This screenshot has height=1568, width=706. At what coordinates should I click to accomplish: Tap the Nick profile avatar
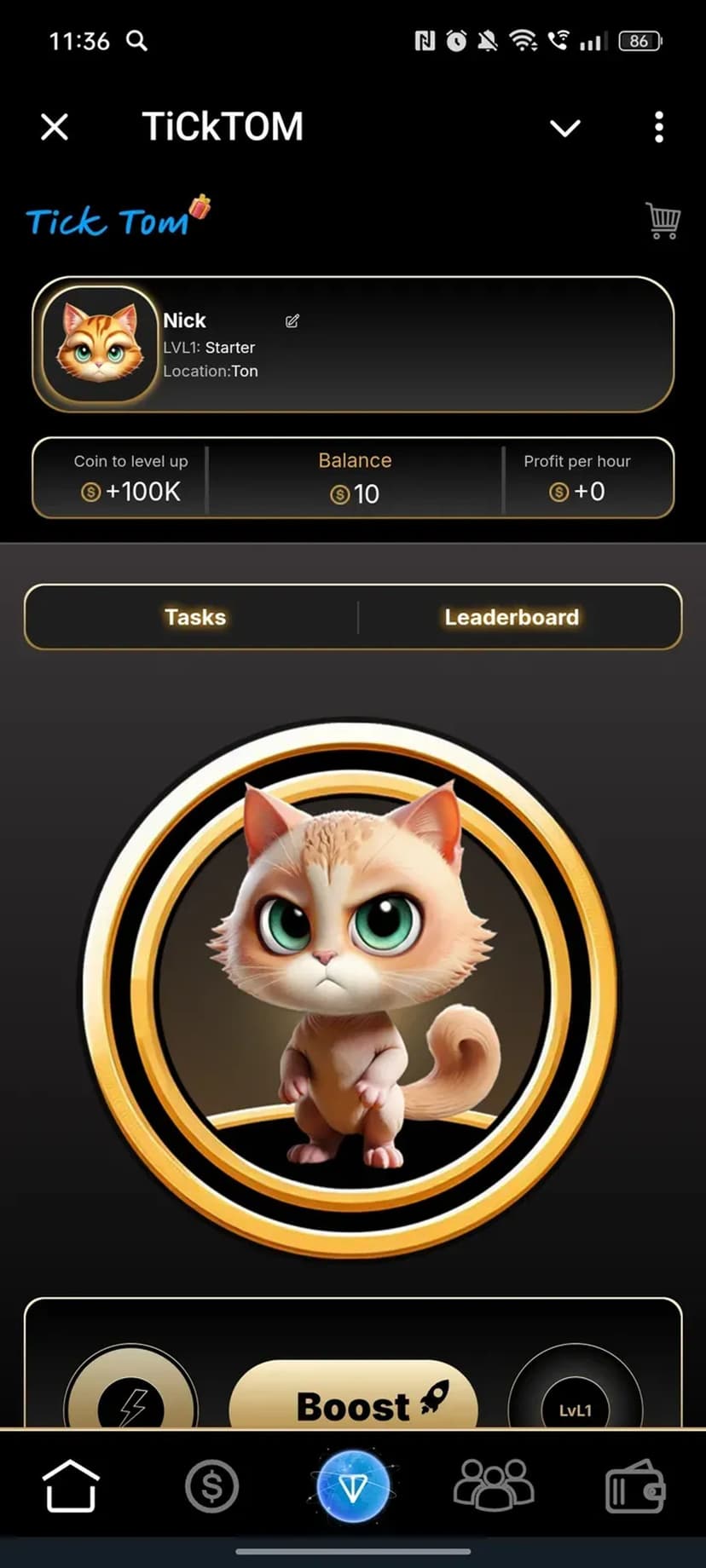[x=100, y=344]
